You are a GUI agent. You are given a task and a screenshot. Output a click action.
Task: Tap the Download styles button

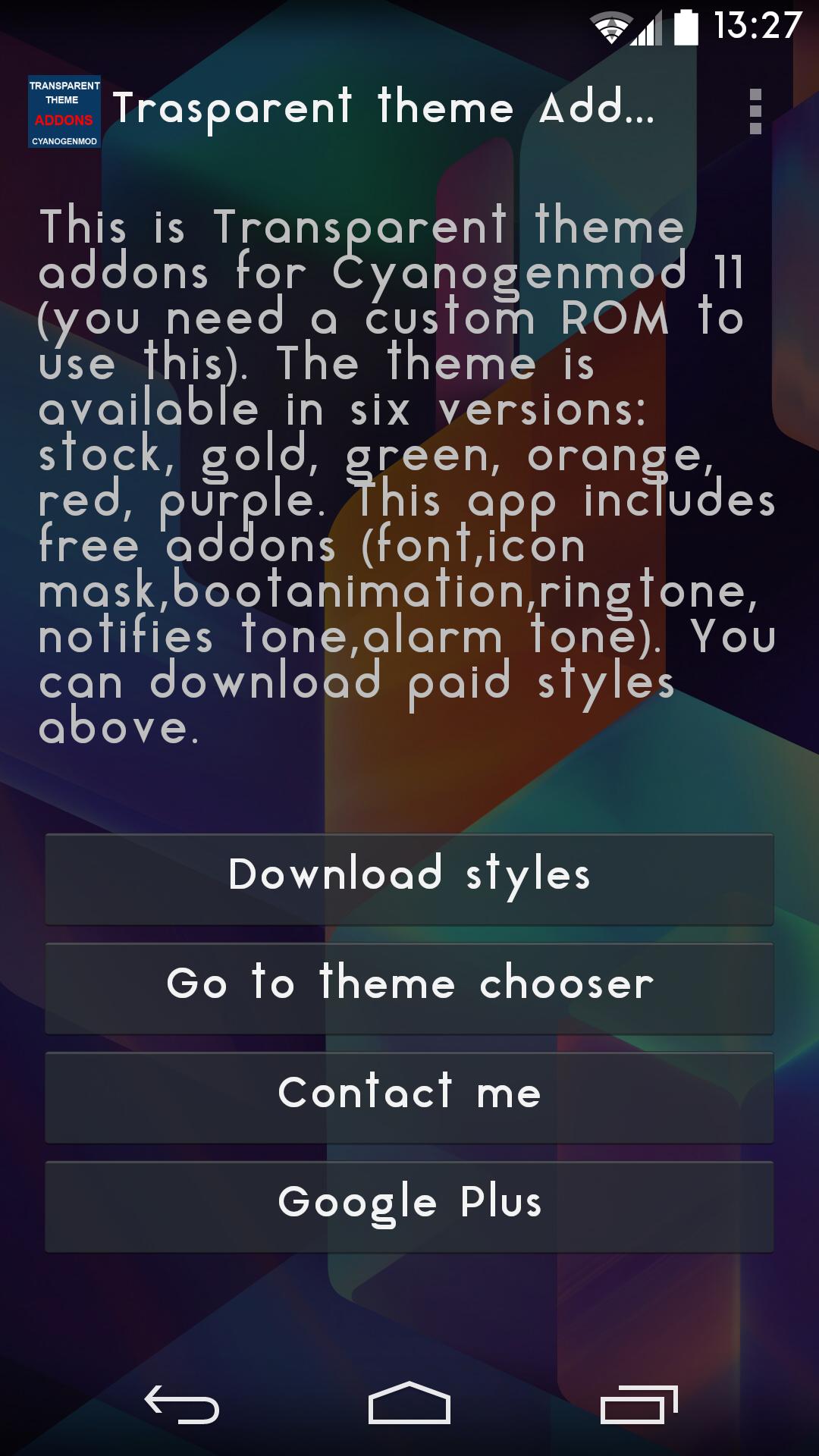pyautogui.click(x=409, y=878)
